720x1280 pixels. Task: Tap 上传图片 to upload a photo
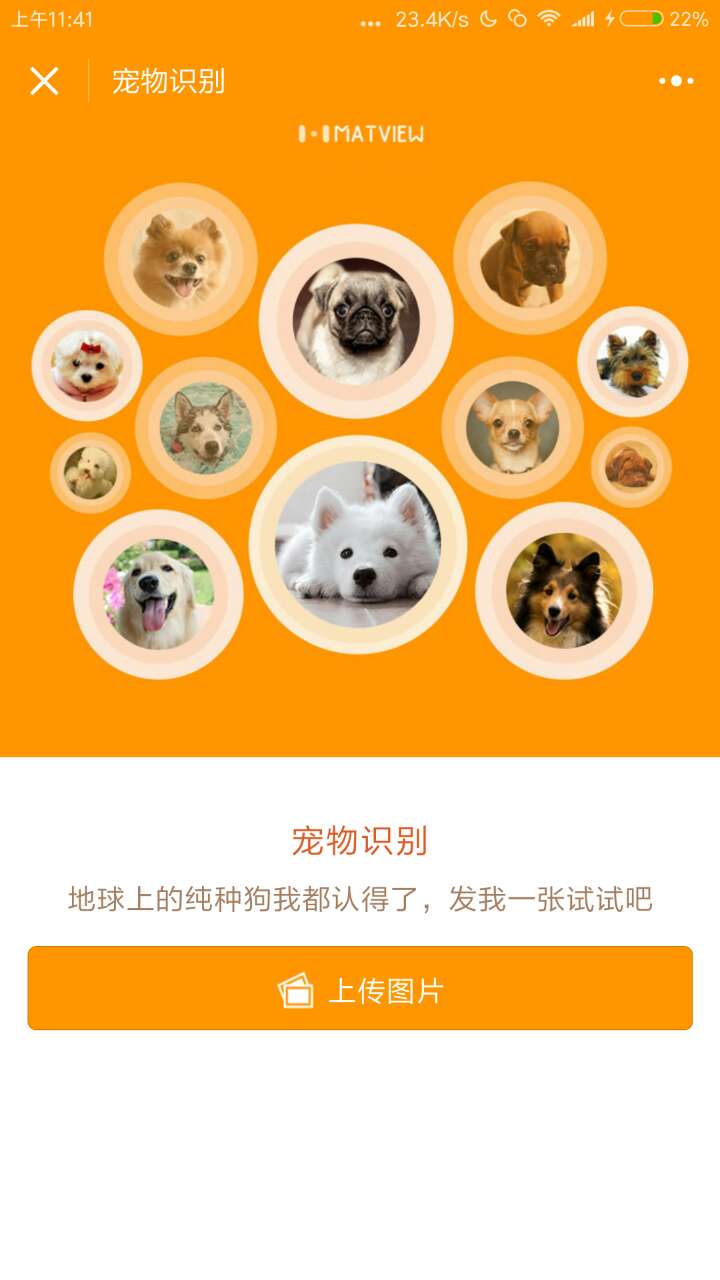(360, 988)
